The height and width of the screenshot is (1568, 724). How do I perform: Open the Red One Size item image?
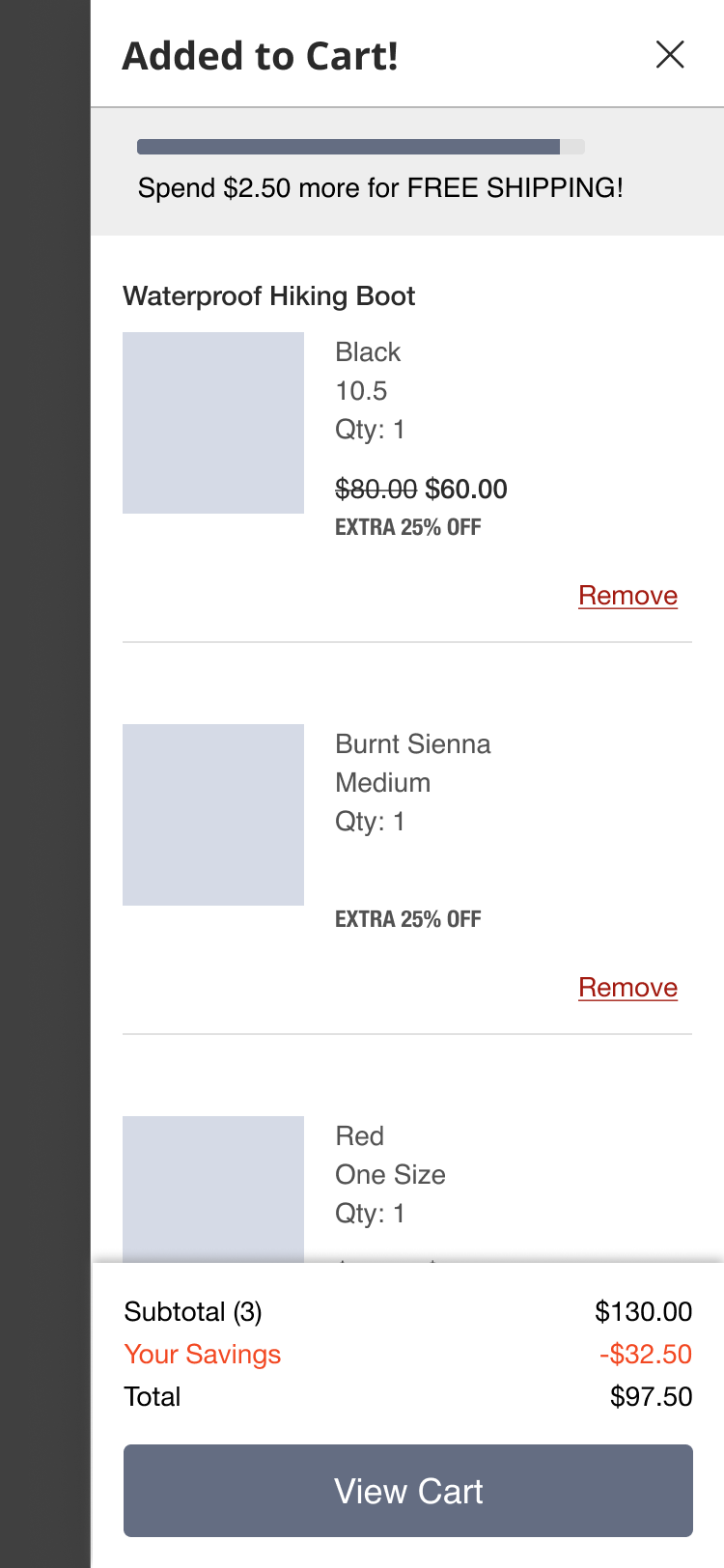(213, 1189)
